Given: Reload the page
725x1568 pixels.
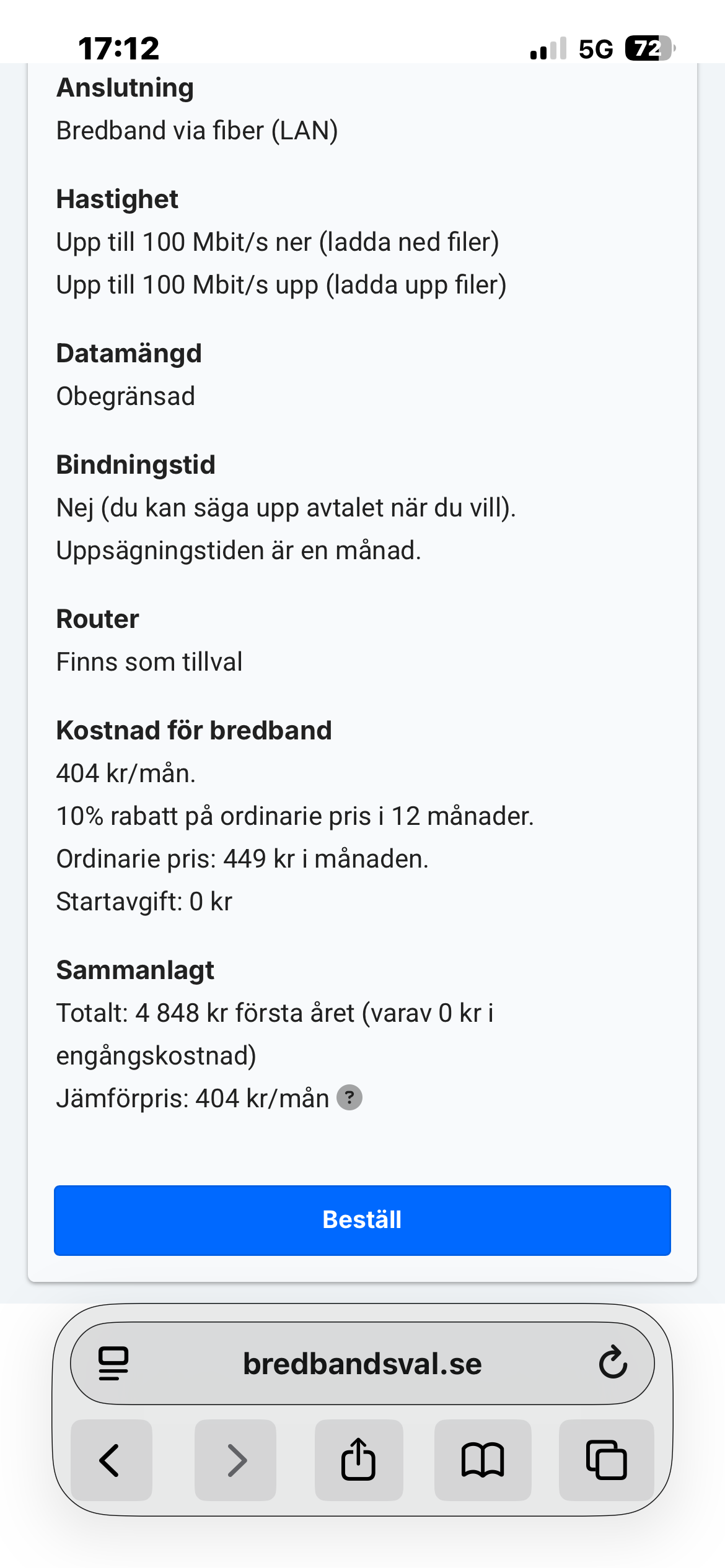Looking at the screenshot, I should pos(613,1362).
